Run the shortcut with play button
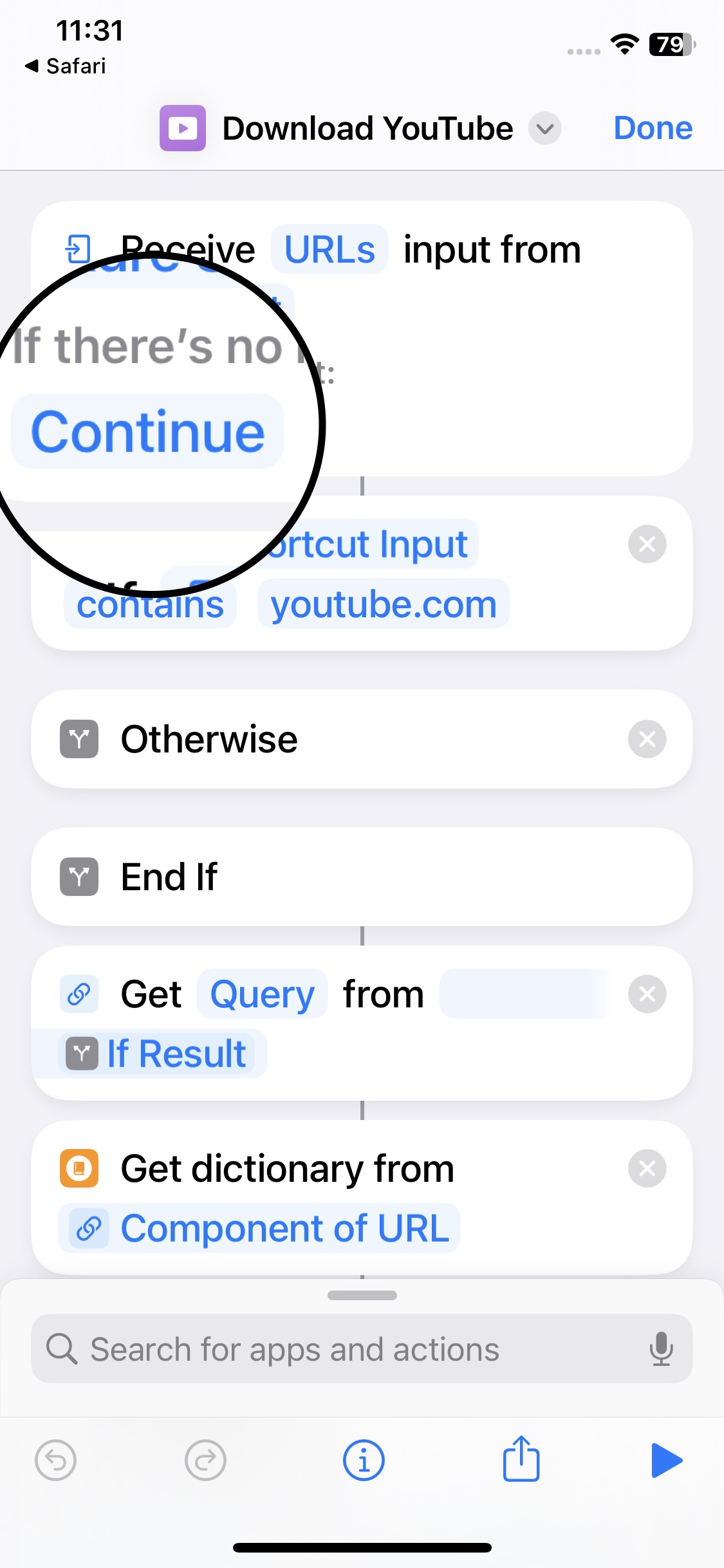Image resolution: width=724 pixels, height=1568 pixels. [666, 1461]
